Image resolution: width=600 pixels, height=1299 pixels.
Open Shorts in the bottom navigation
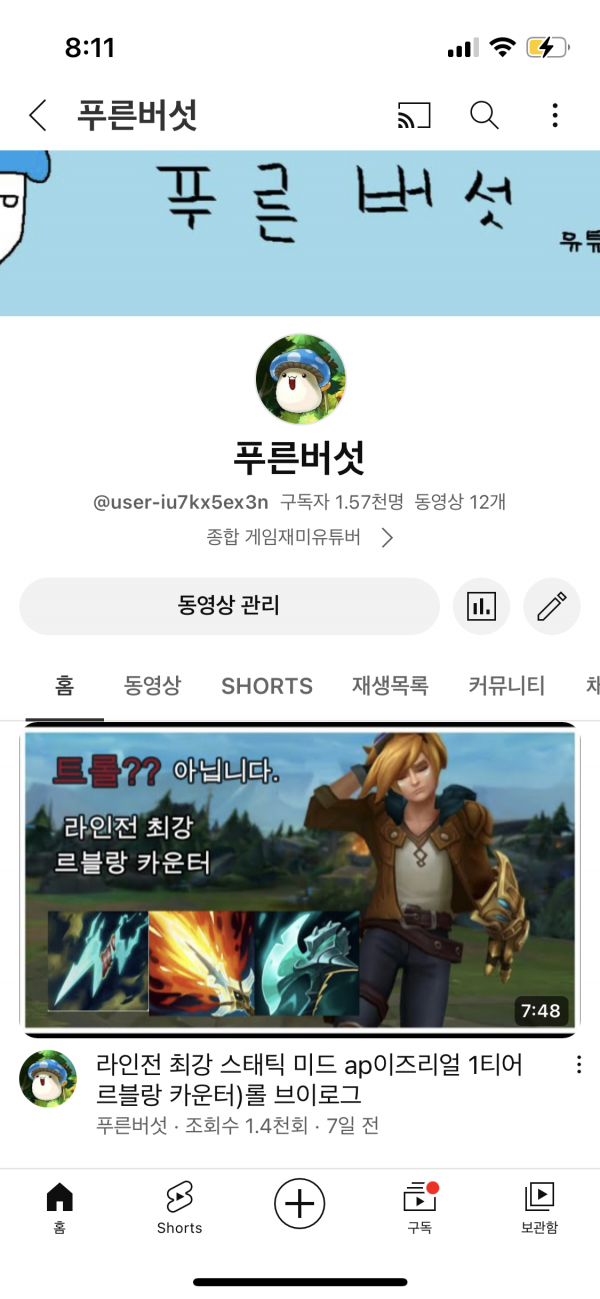pos(179,1208)
